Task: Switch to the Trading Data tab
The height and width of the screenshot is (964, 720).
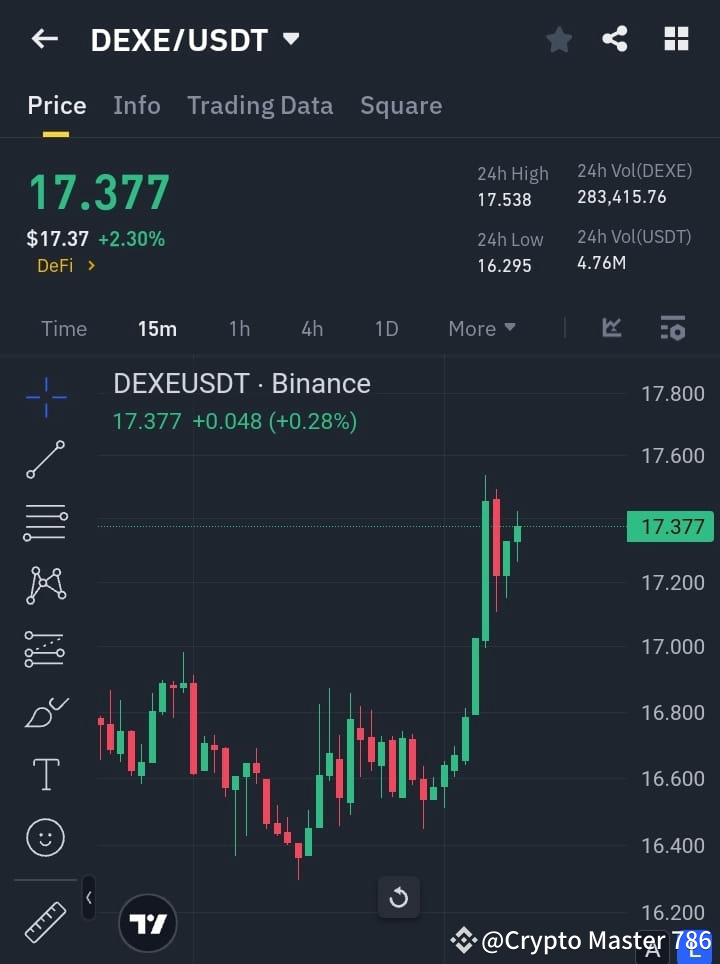Action: click(x=260, y=105)
